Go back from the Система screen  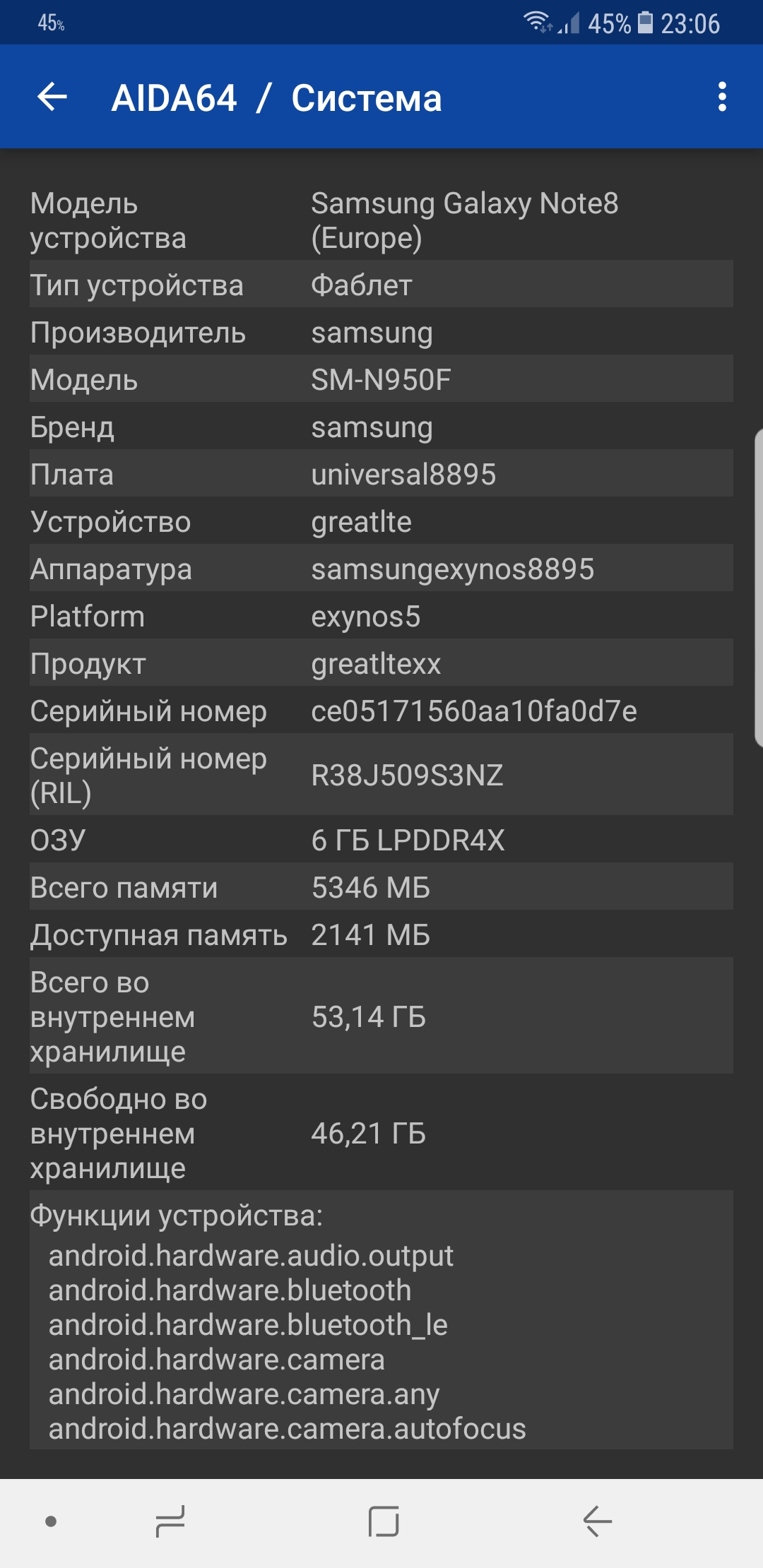click(x=52, y=97)
